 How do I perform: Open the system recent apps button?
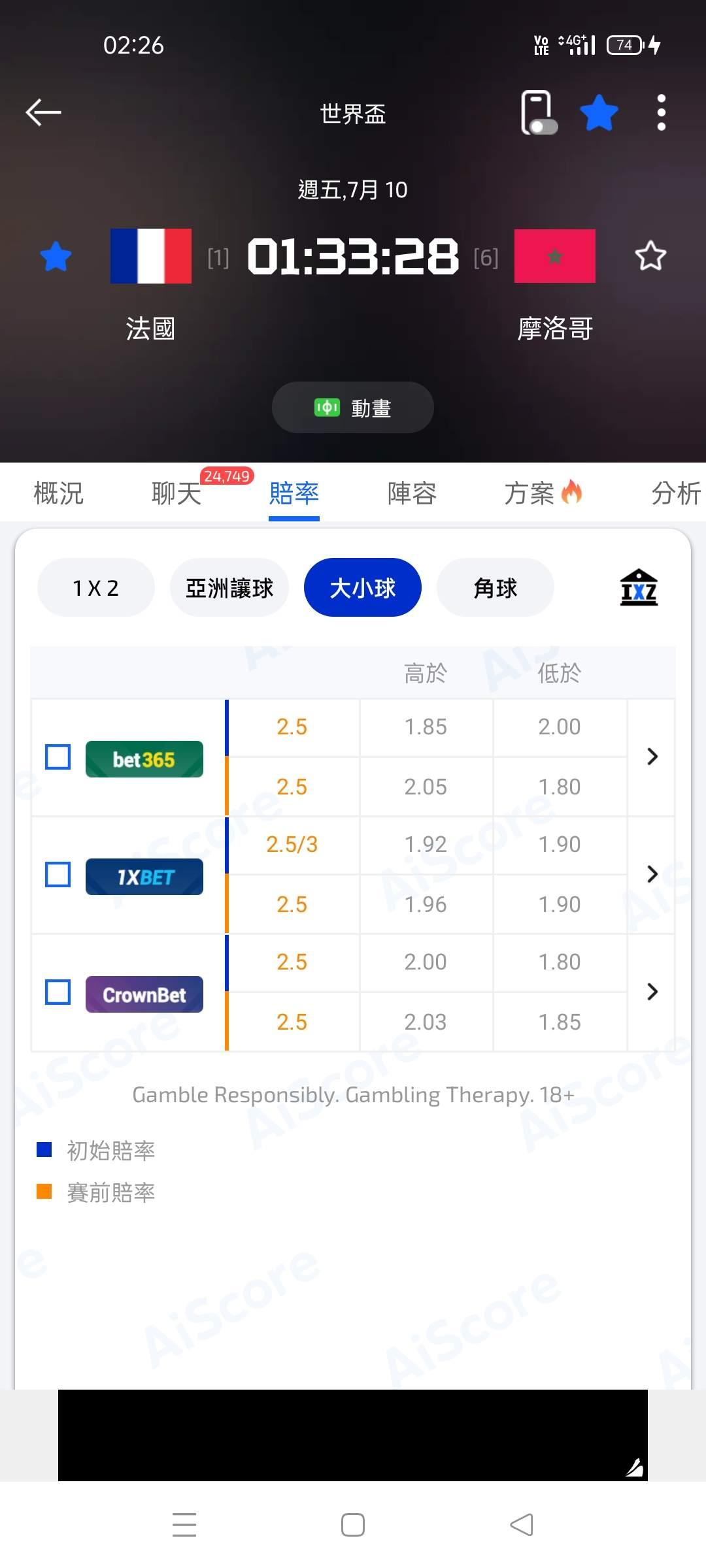[184, 1525]
